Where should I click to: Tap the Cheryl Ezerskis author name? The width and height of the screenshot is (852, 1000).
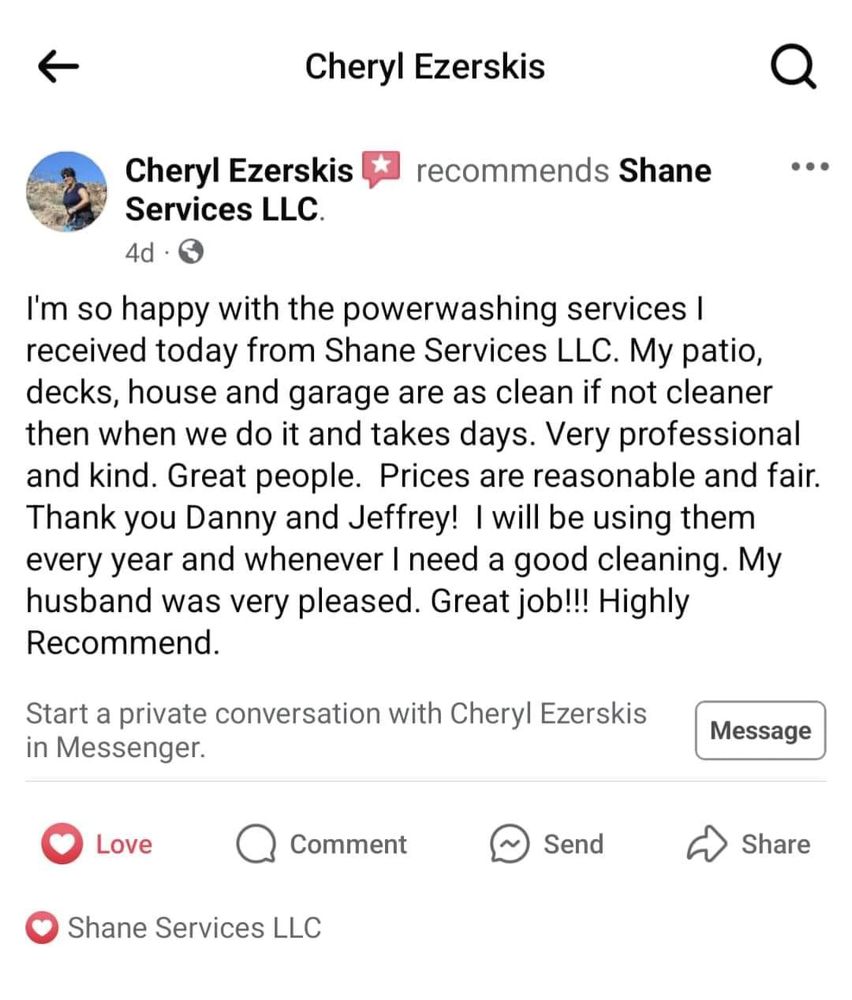238,171
